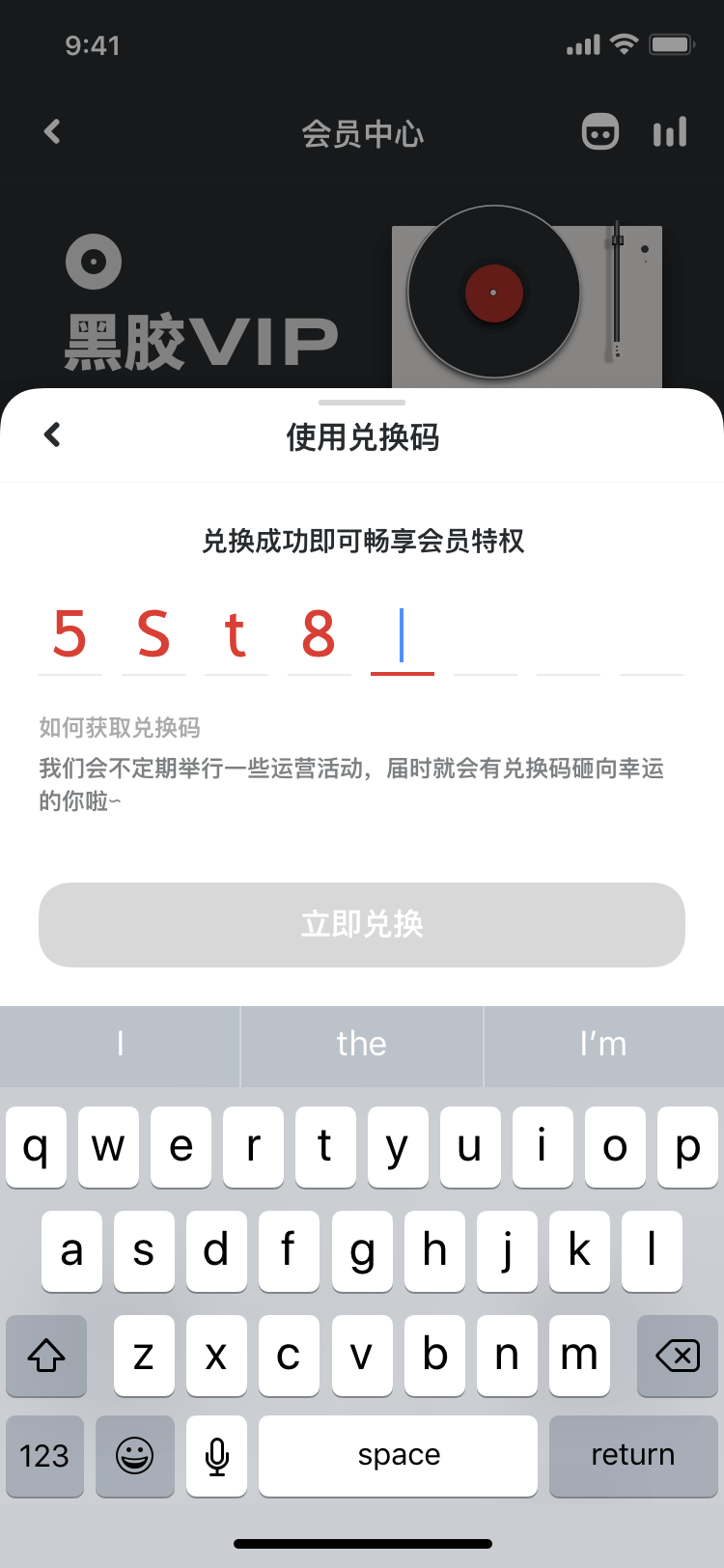Open the robot face icon in header
Screen dimensions: 724x1568
600,131
